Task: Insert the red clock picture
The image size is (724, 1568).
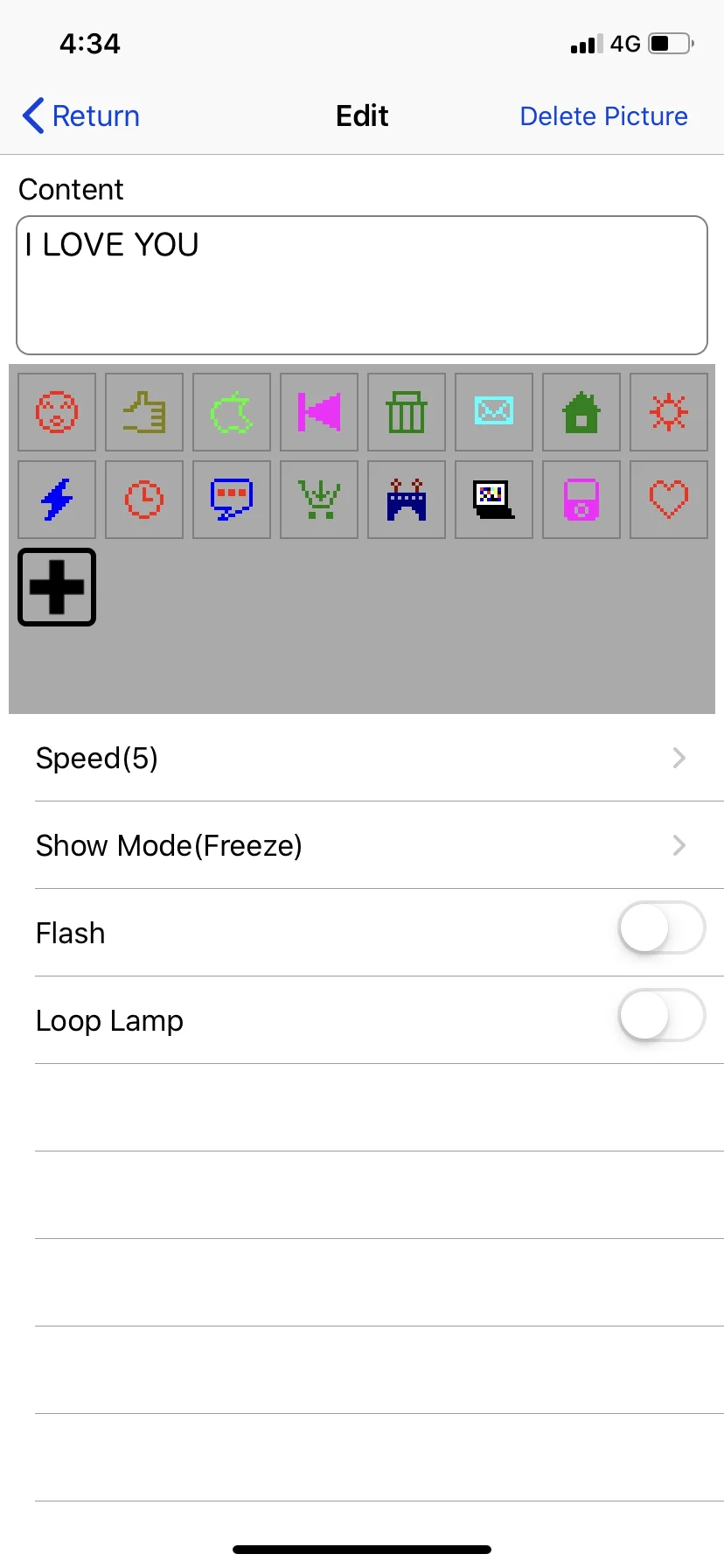Action: pos(144,500)
